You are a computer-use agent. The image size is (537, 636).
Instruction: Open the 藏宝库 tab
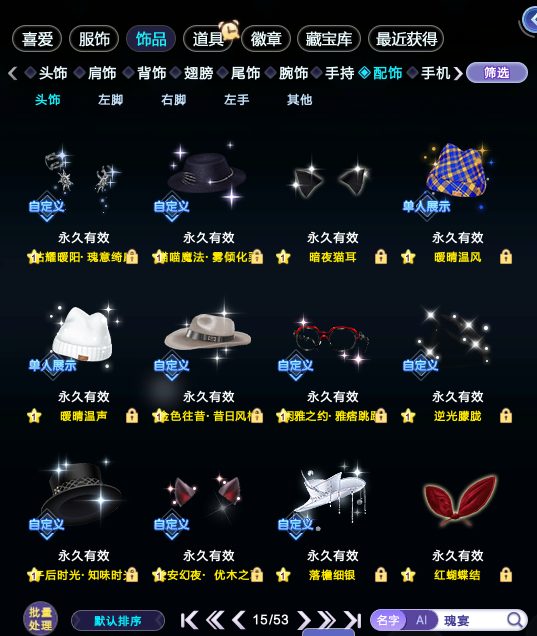(x=329, y=39)
